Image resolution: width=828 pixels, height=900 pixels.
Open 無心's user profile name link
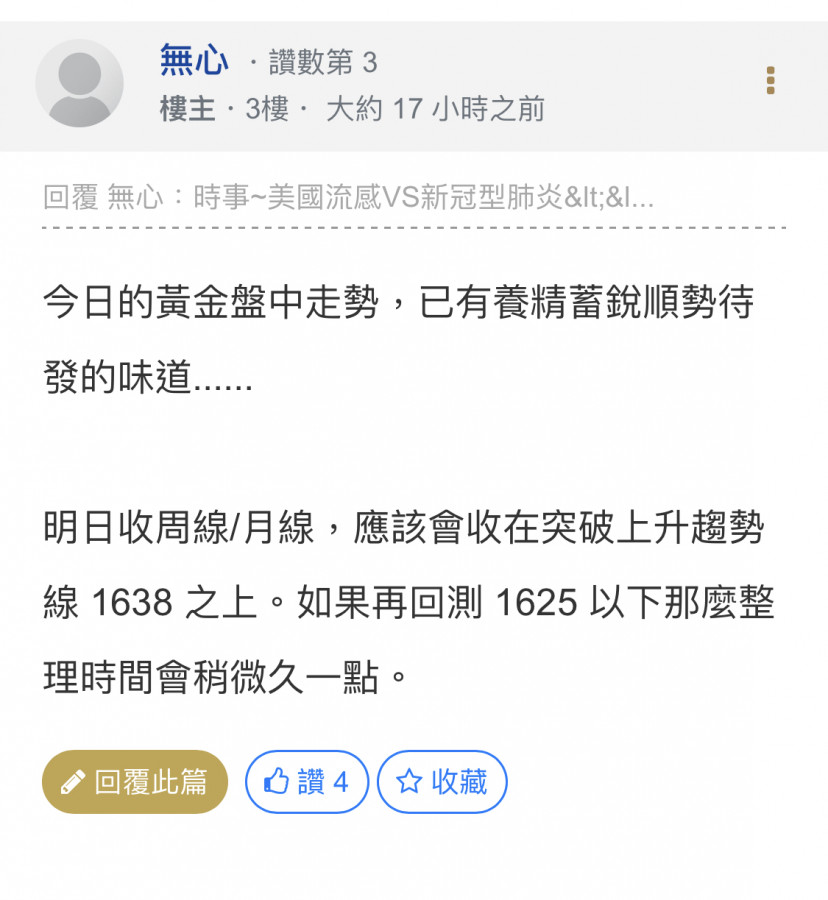[x=194, y=62]
